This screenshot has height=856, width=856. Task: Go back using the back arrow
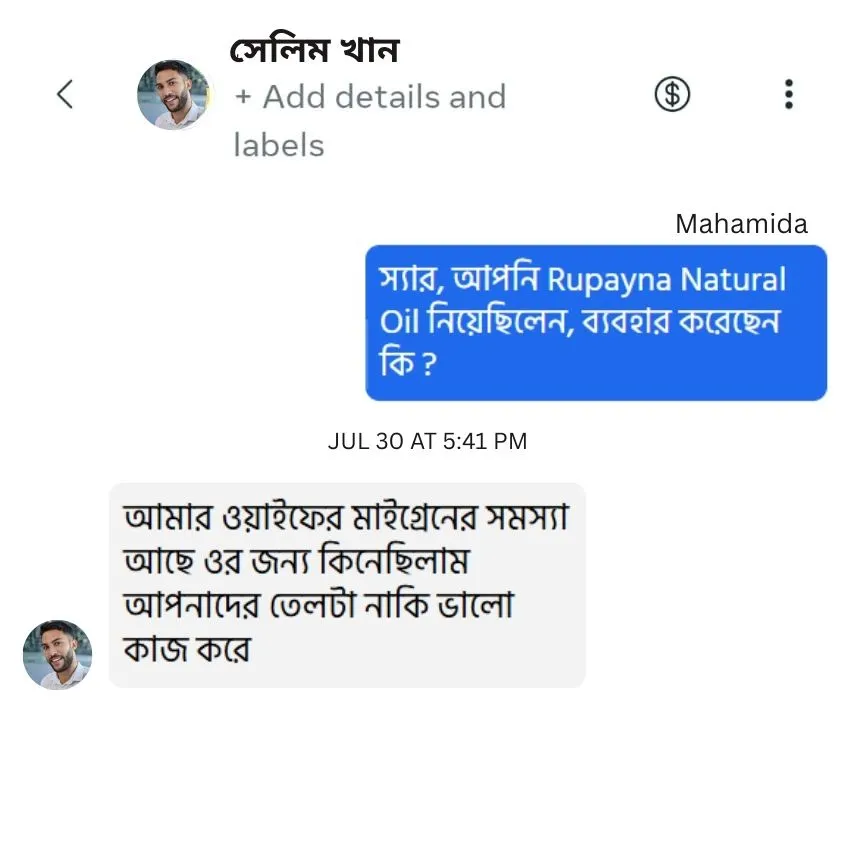(x=65, y=95)
